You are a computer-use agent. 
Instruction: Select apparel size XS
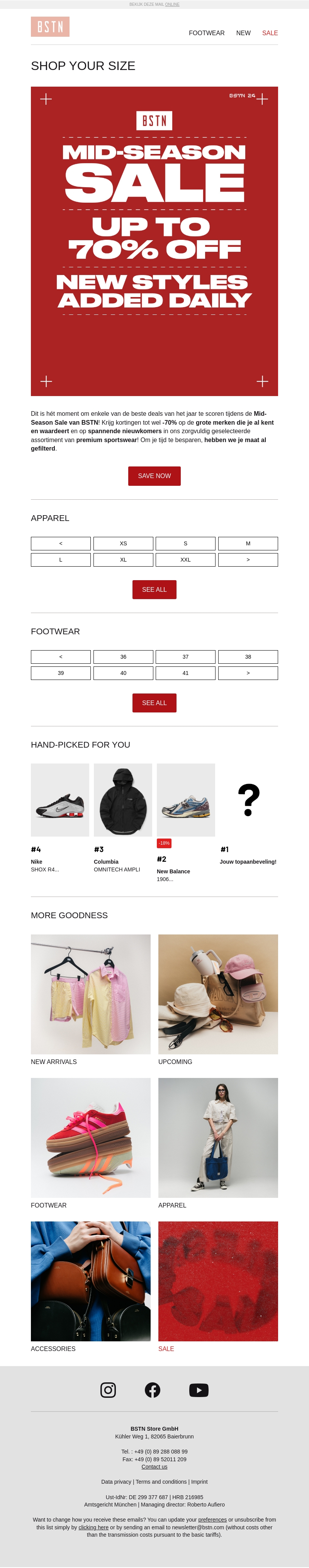point(123,543)
